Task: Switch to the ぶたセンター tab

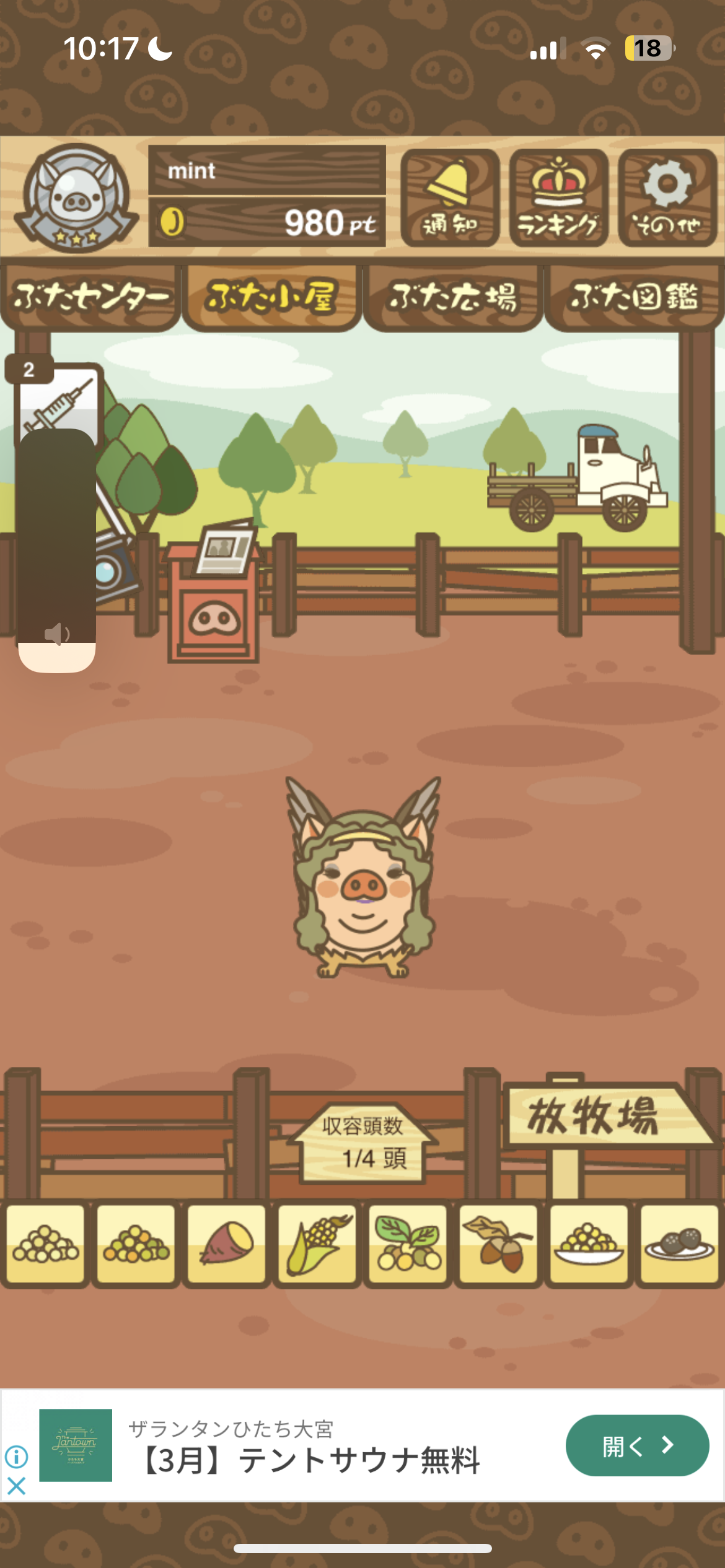Action: click(90, 298)
